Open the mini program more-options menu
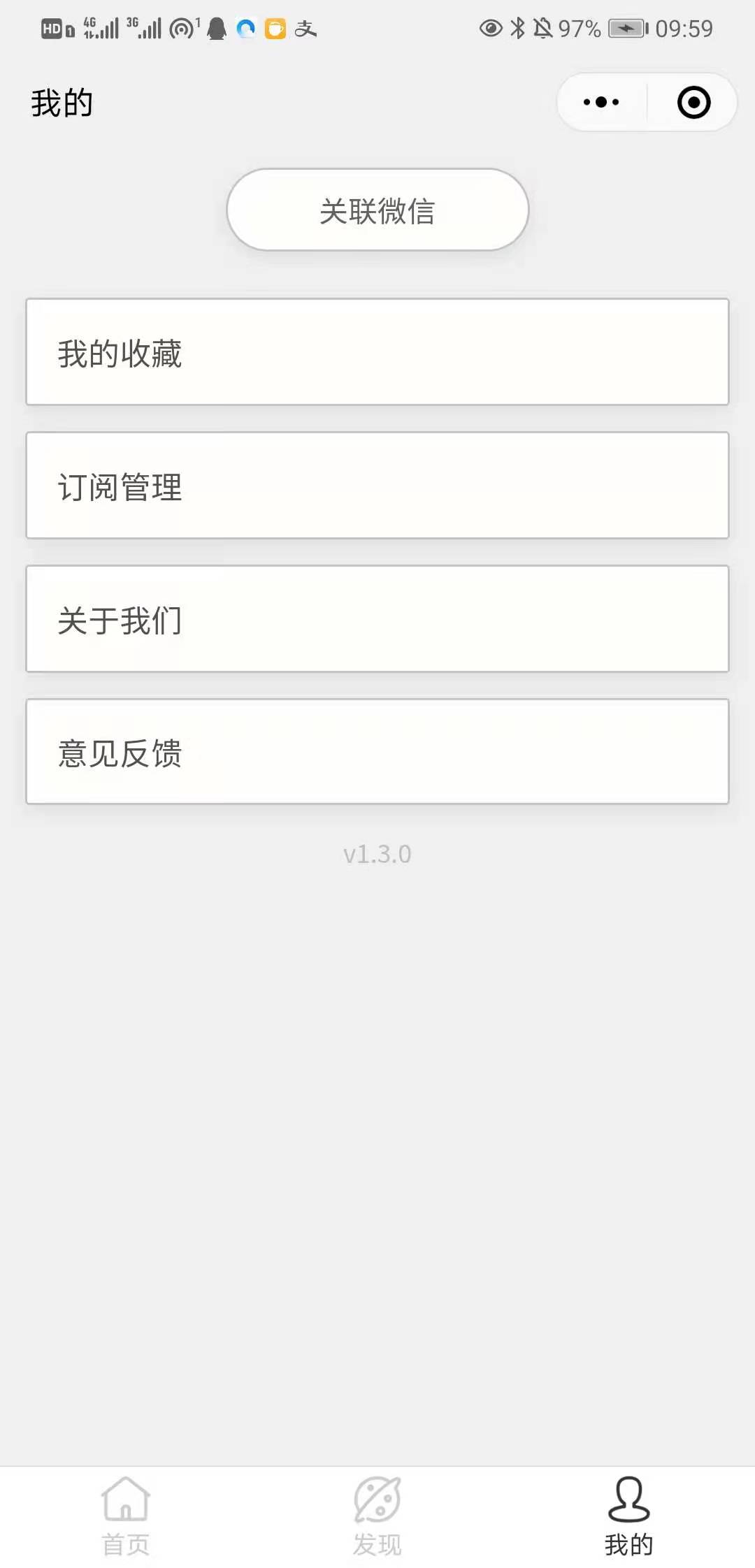 [x=601, y=103]
